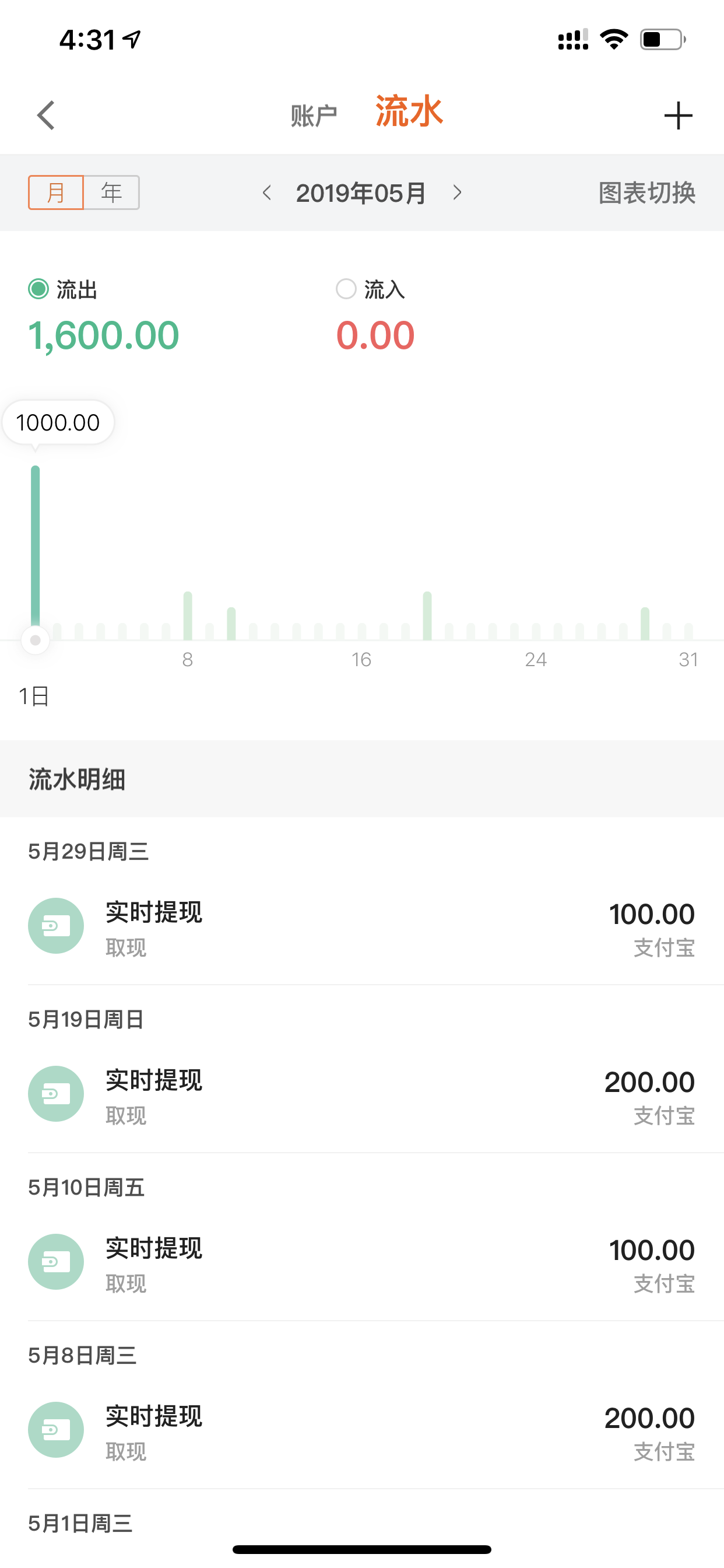The height and width of the screenshot is (1568, 724).
Task: Go to next month arrow
Action: coord(458,193)
